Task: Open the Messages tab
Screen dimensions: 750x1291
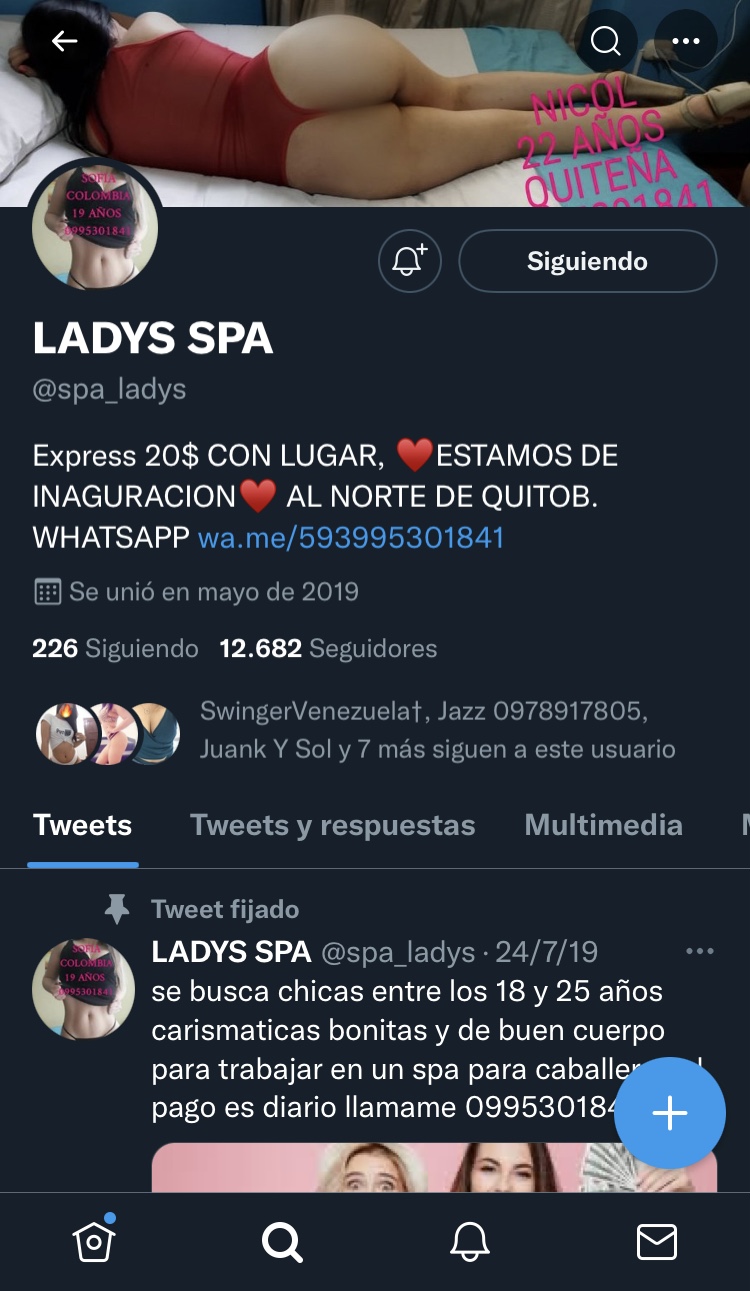Action: tap(656, 1242)
